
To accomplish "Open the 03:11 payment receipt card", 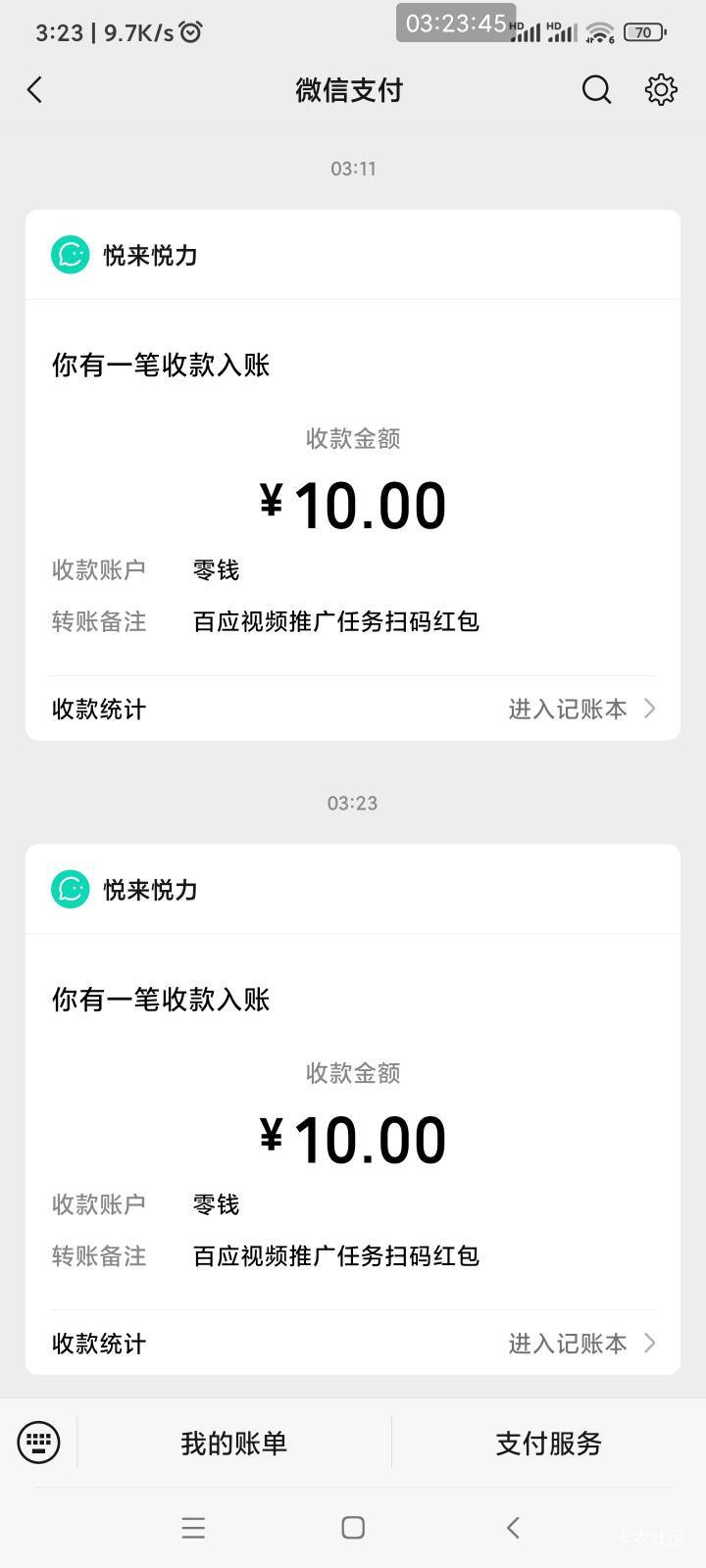I will pyautogui.click(x=353, y=474).
